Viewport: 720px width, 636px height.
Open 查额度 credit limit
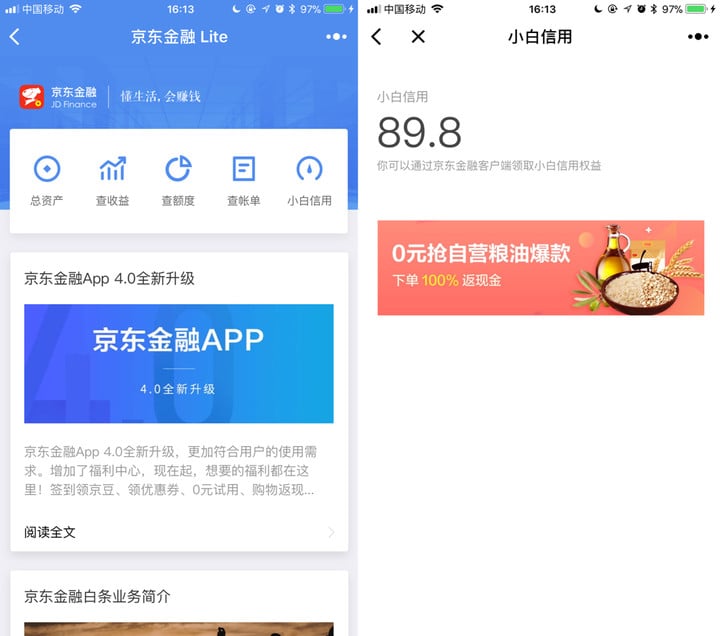[178, 180]
